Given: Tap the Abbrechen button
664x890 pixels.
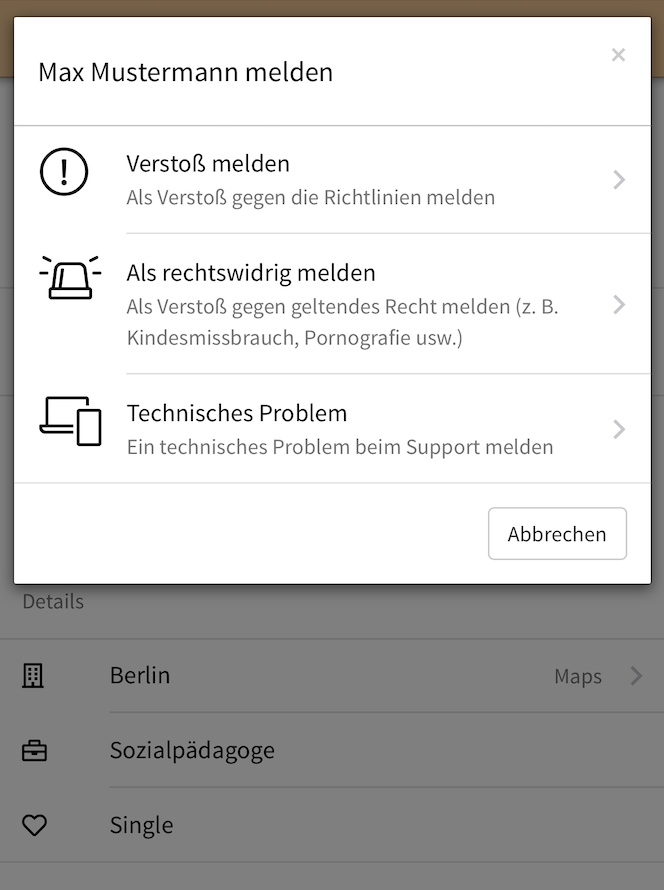Looking at the screenshot, I should (x=557, y=534).
